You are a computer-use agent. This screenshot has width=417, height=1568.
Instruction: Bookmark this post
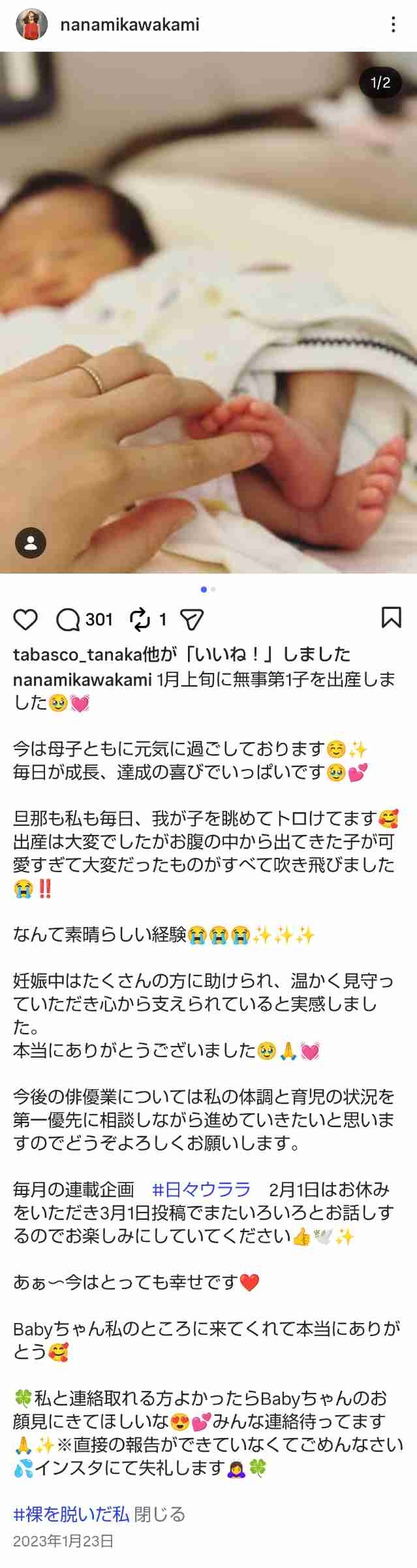pyautogui.click(x=391, y=618)
